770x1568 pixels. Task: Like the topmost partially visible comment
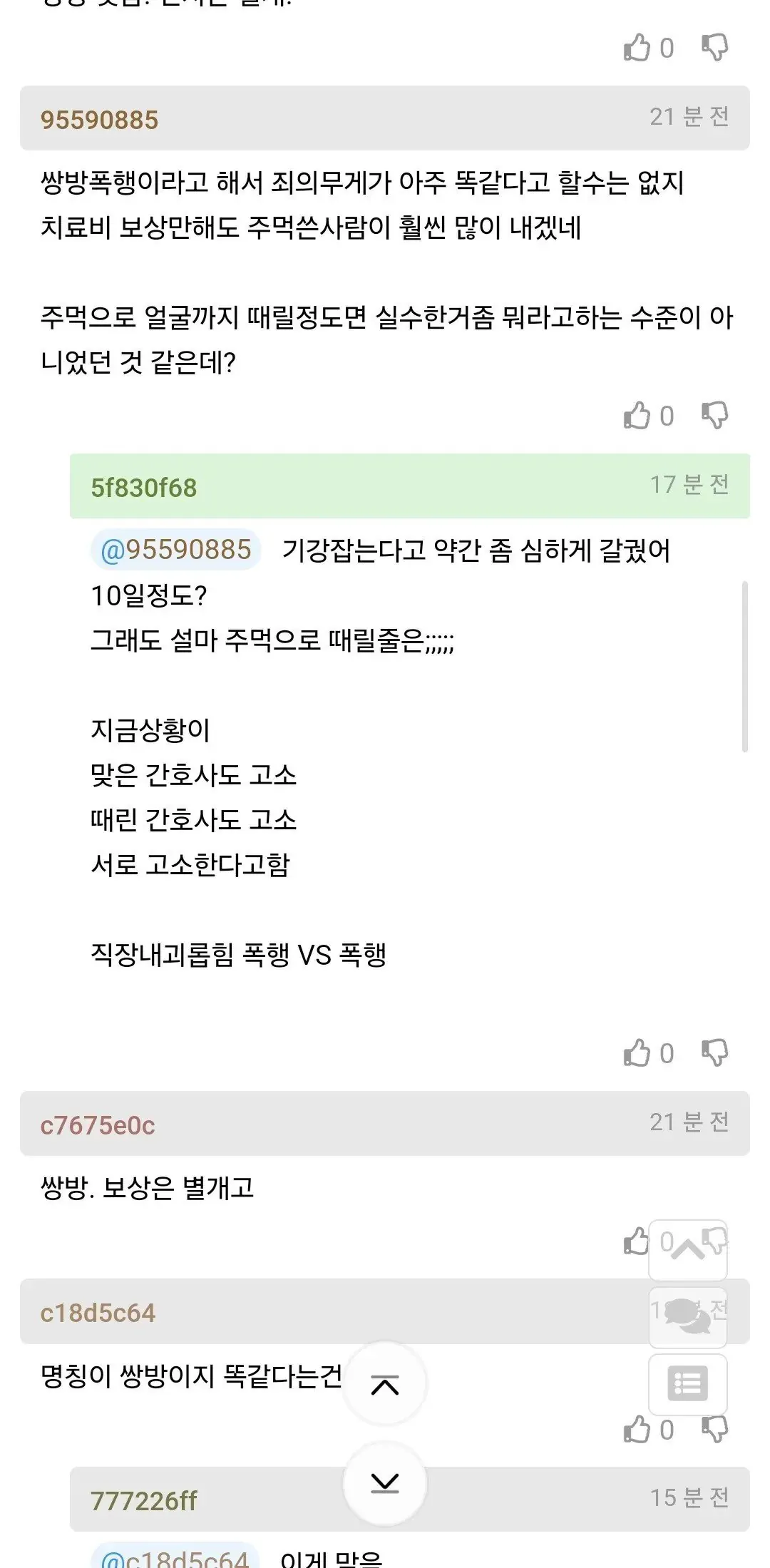(x=637, y=48)
